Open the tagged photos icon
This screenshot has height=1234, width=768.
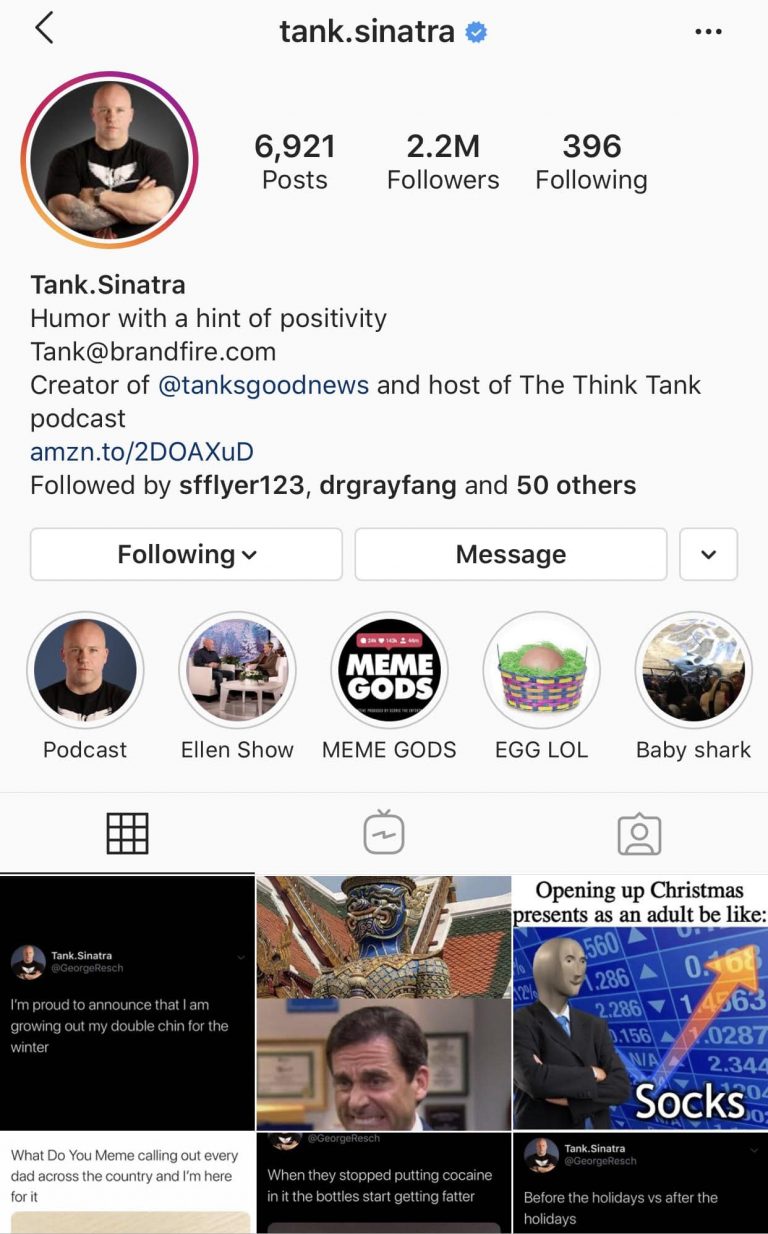pyautogui.click(x=639, y=832)
